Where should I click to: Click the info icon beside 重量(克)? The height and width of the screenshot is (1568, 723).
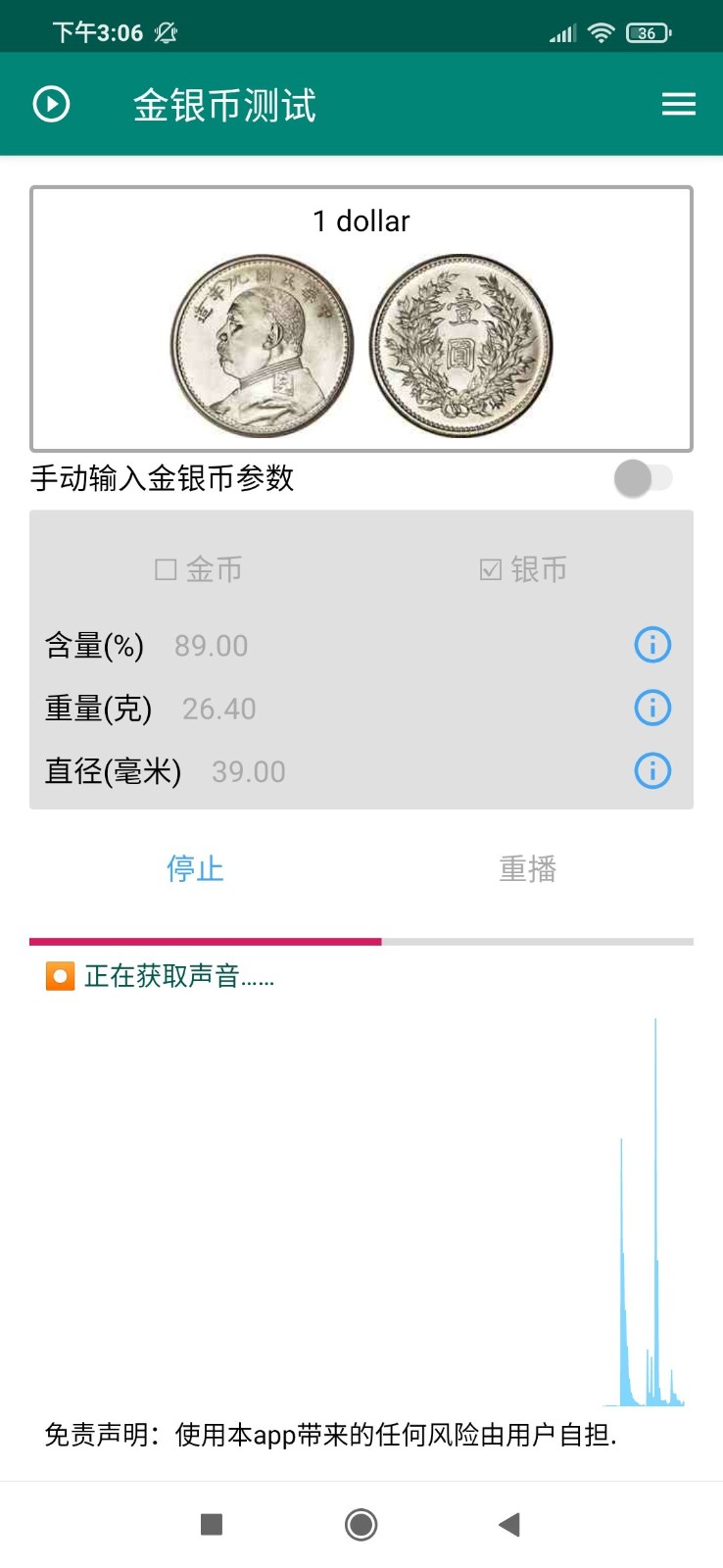651,708
